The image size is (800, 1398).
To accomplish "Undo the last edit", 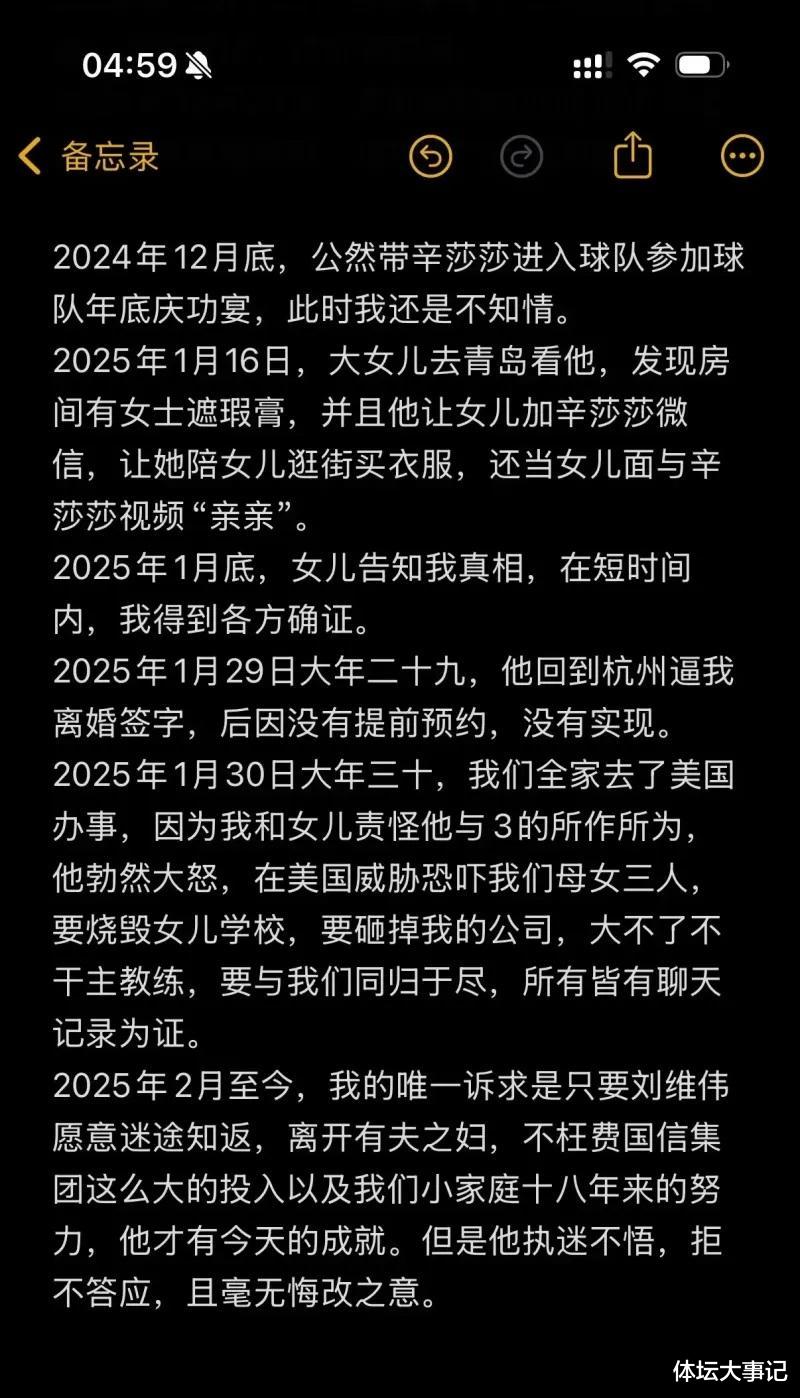I will tap(431, 157).
